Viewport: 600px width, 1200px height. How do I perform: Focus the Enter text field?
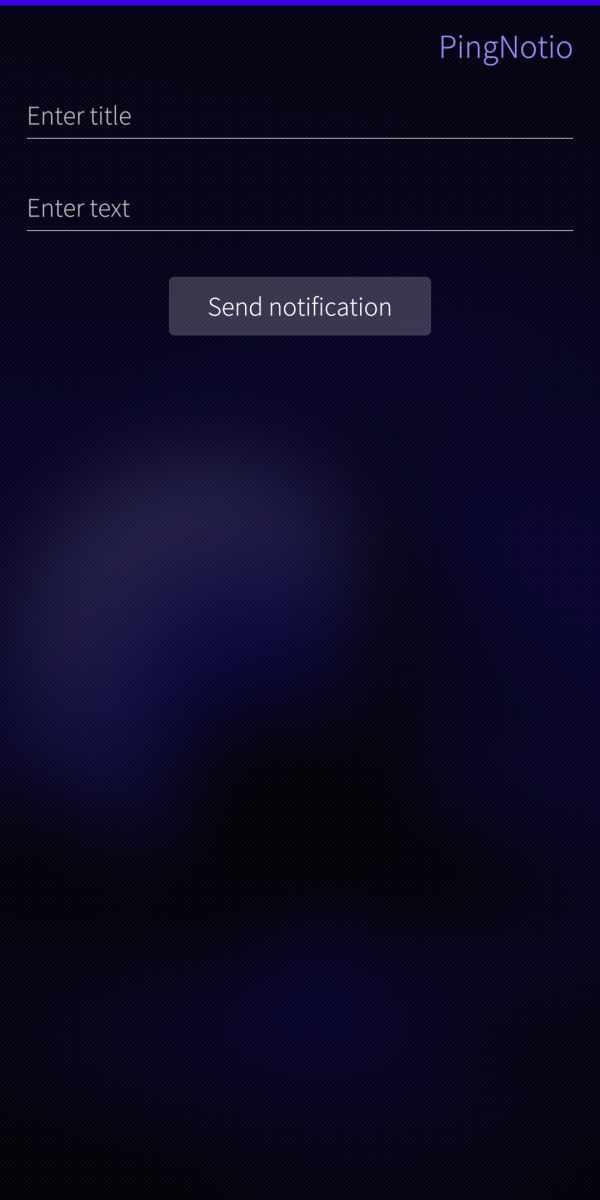[299, 208]
